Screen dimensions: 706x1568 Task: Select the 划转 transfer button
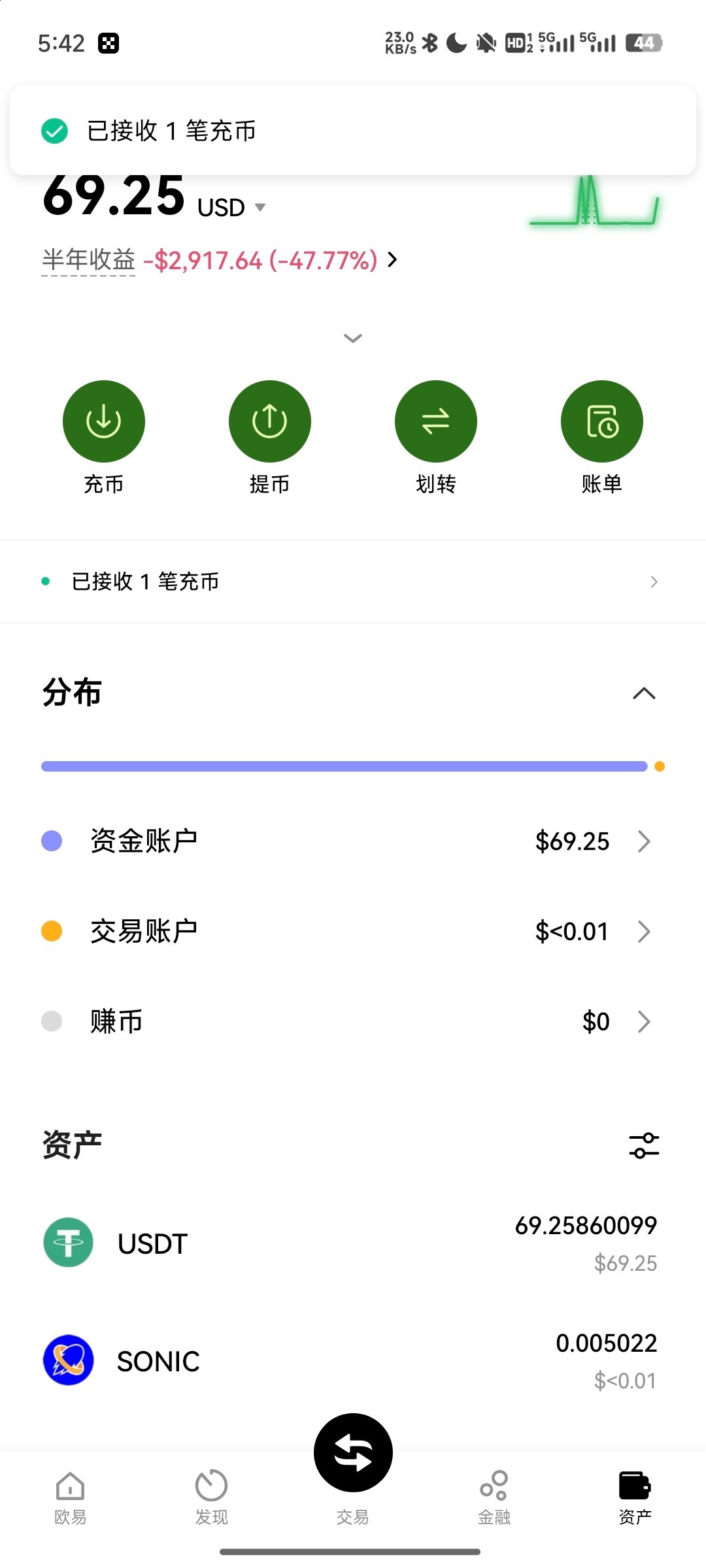[x=435, y=421]
